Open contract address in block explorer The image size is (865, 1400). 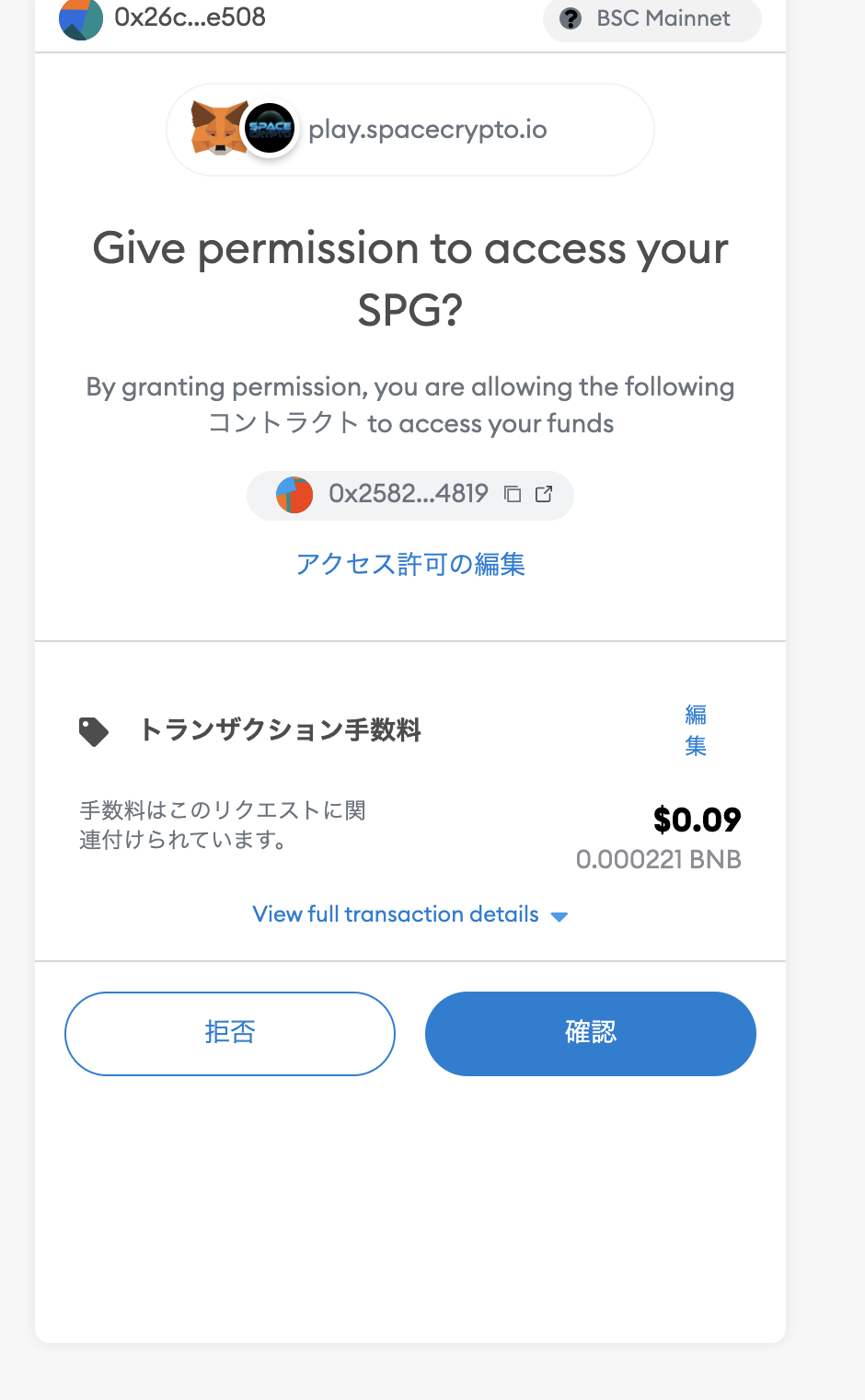(544, 494)
